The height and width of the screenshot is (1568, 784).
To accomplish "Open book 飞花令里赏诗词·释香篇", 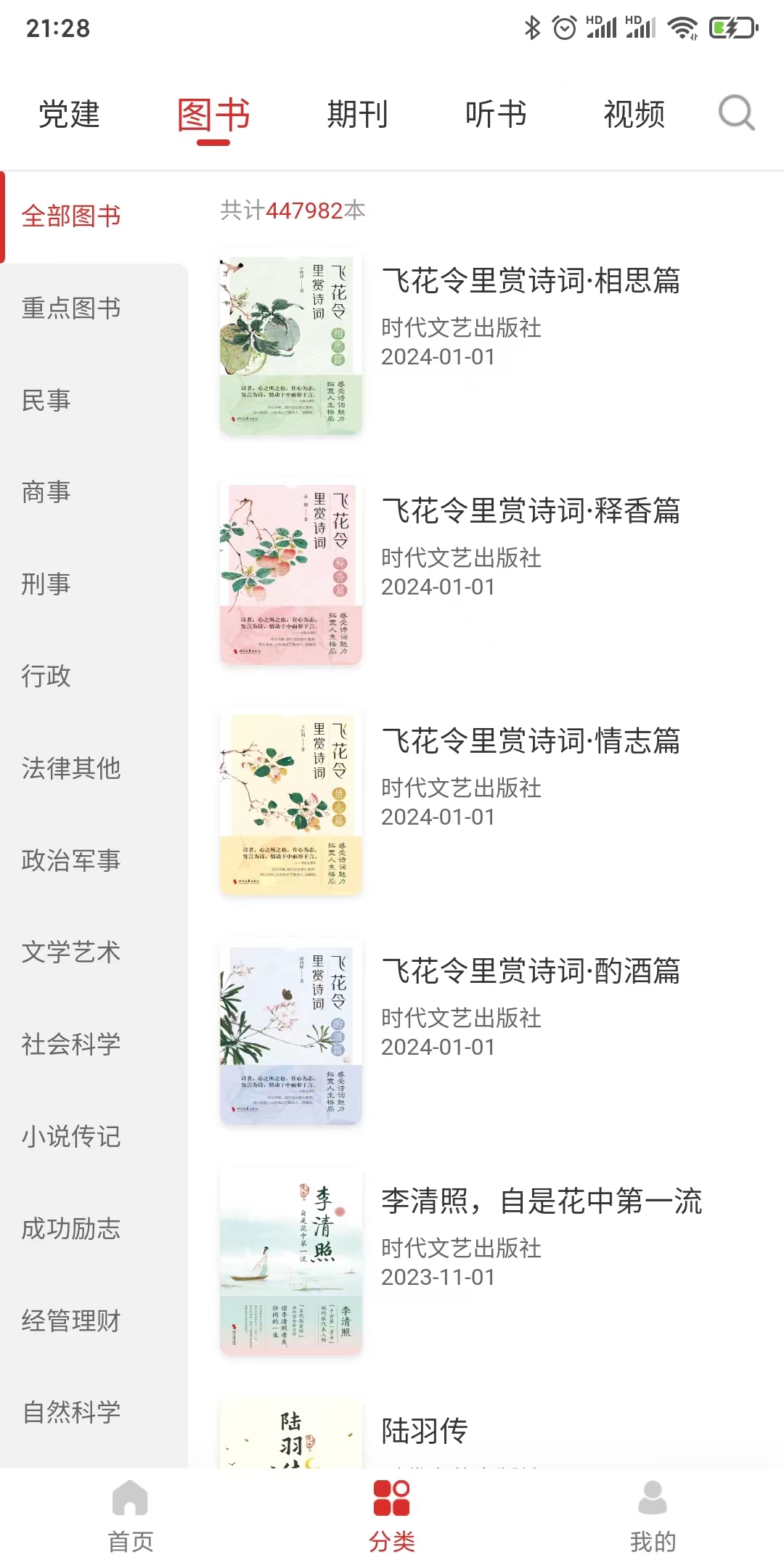I will point(494,575).
